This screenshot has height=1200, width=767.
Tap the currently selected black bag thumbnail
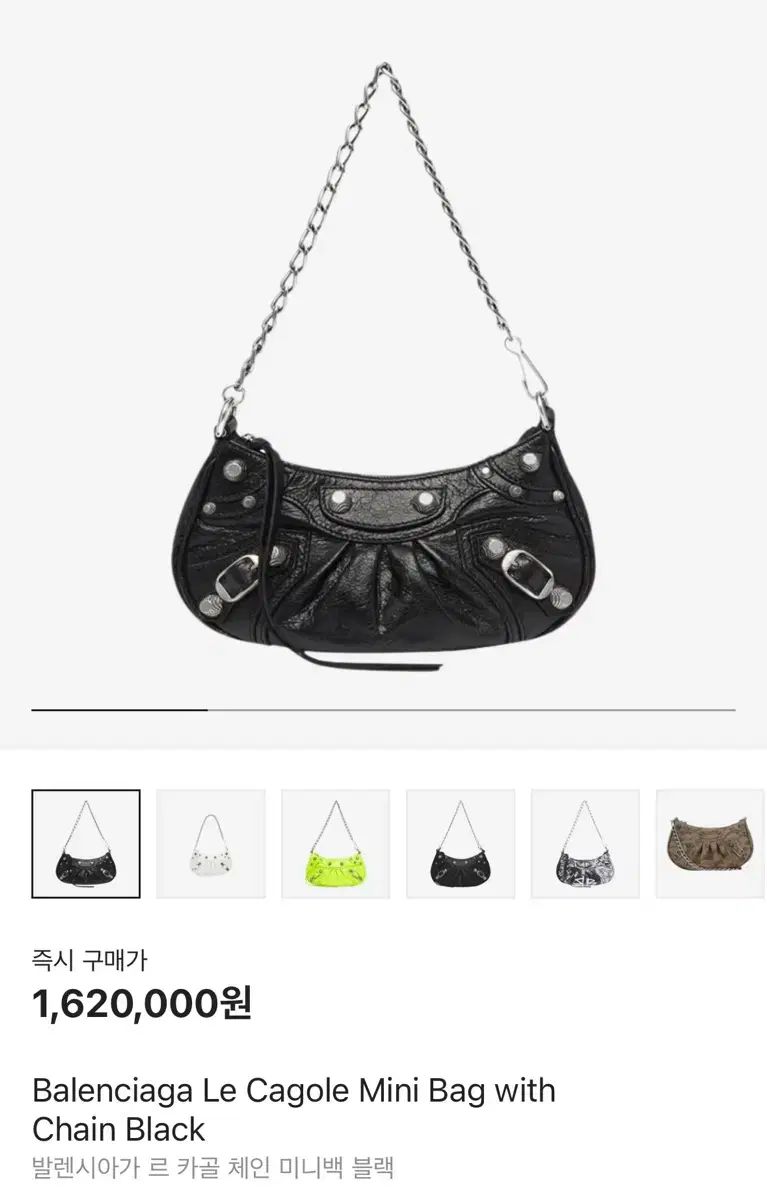click(x=86, y=844)
